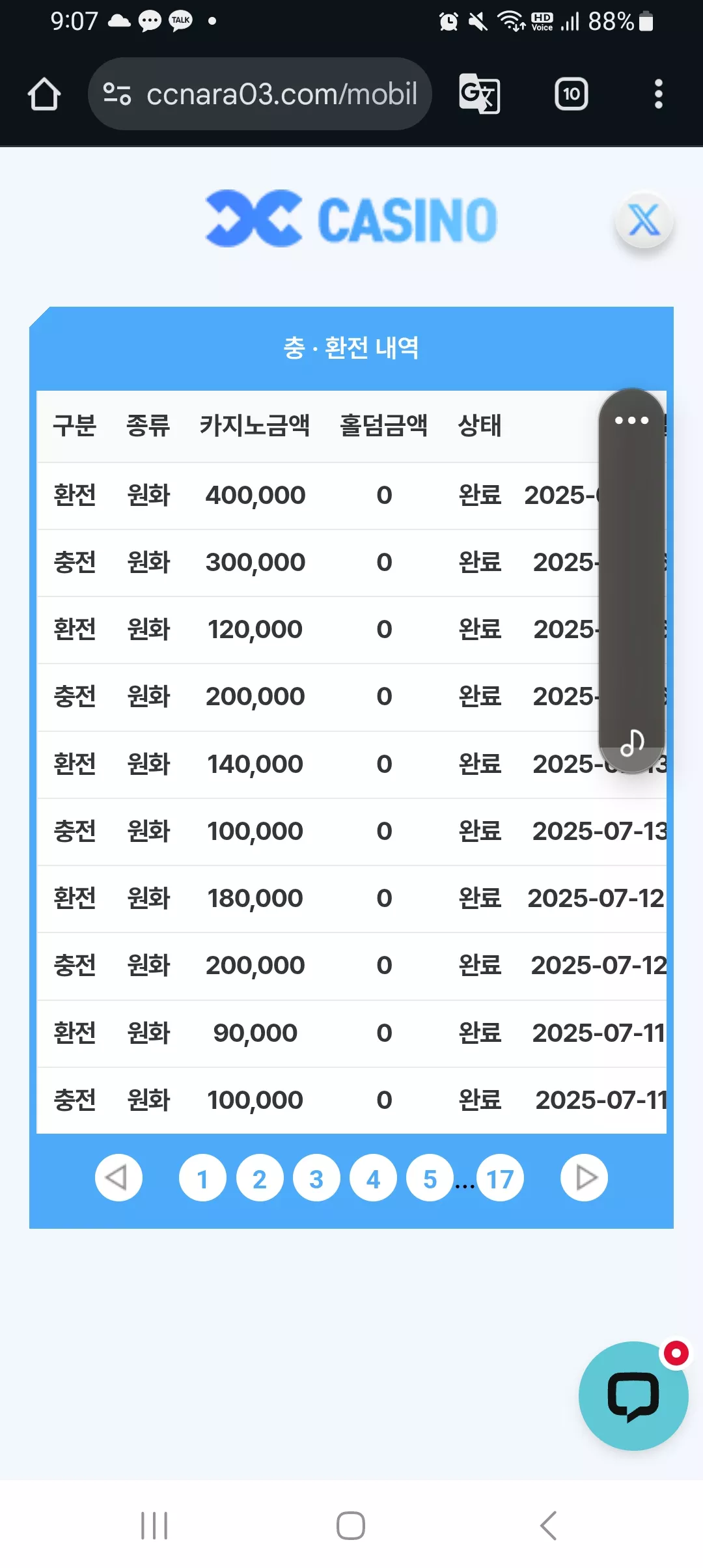The width and height of the screenshot is (703, 1568).
Task: Open the tab switcher showing 10 tabs
Action: point(572,94)
